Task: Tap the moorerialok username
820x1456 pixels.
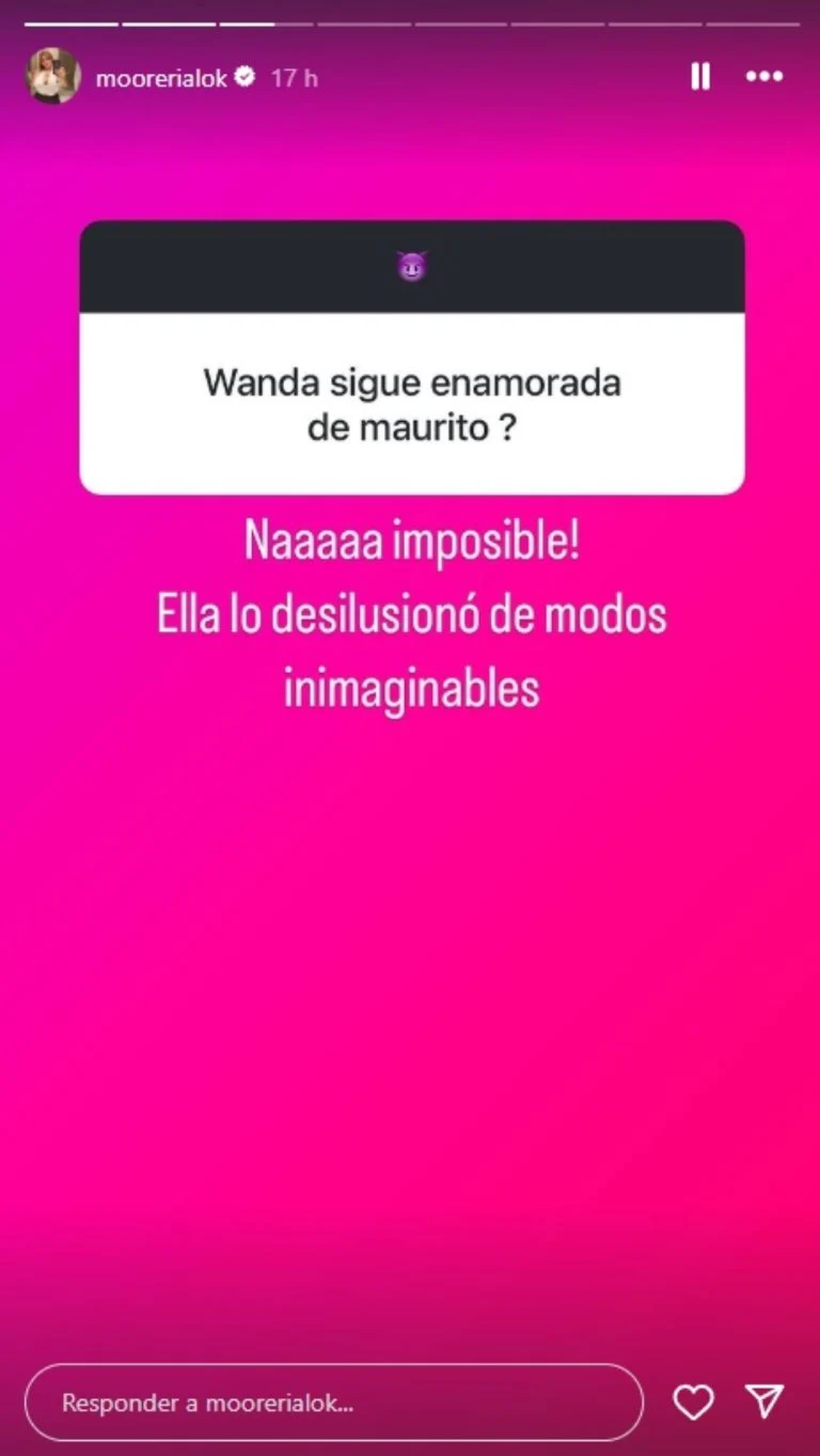Action: tap(161, 79)
